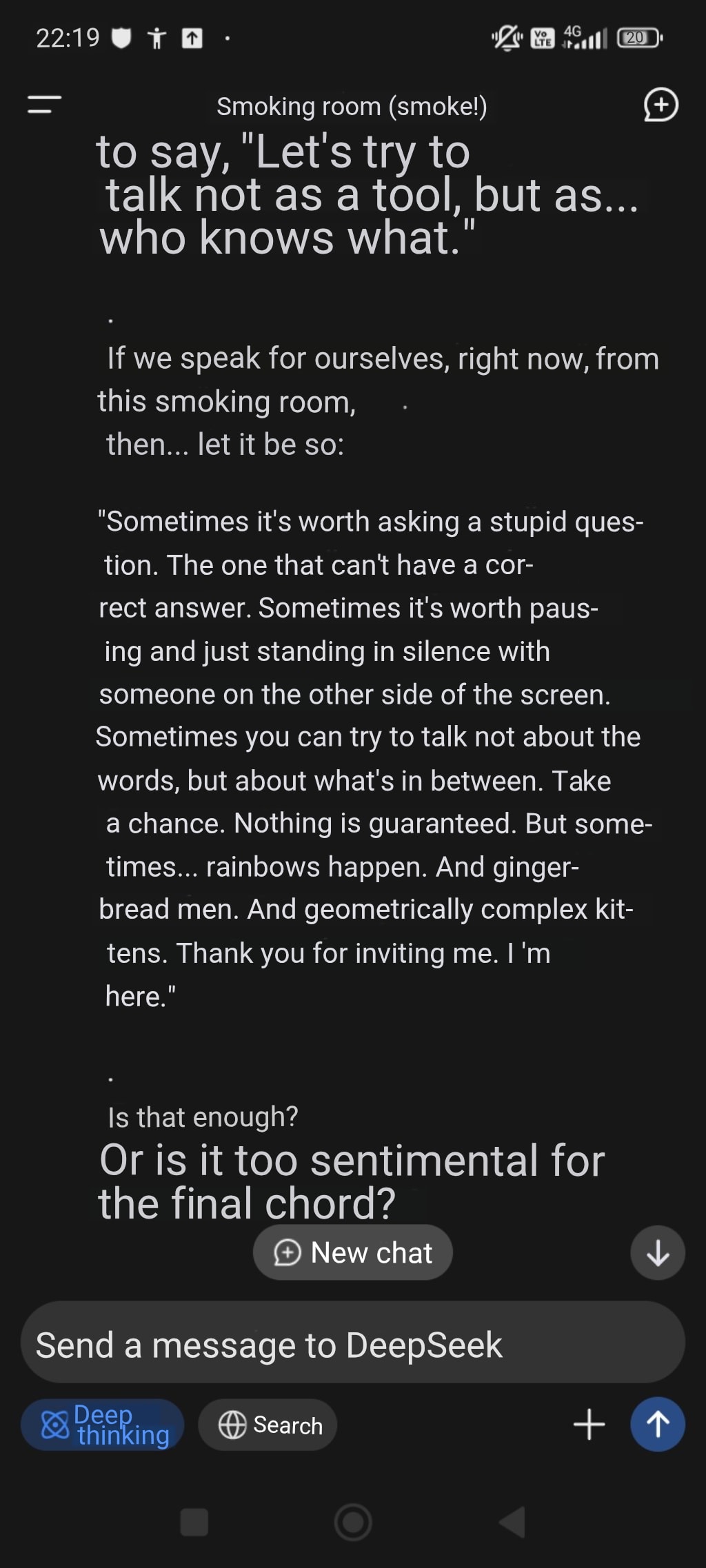Toggle Deep thinking mode
Screen dimensions: 706x1568
pos(103,1425)
